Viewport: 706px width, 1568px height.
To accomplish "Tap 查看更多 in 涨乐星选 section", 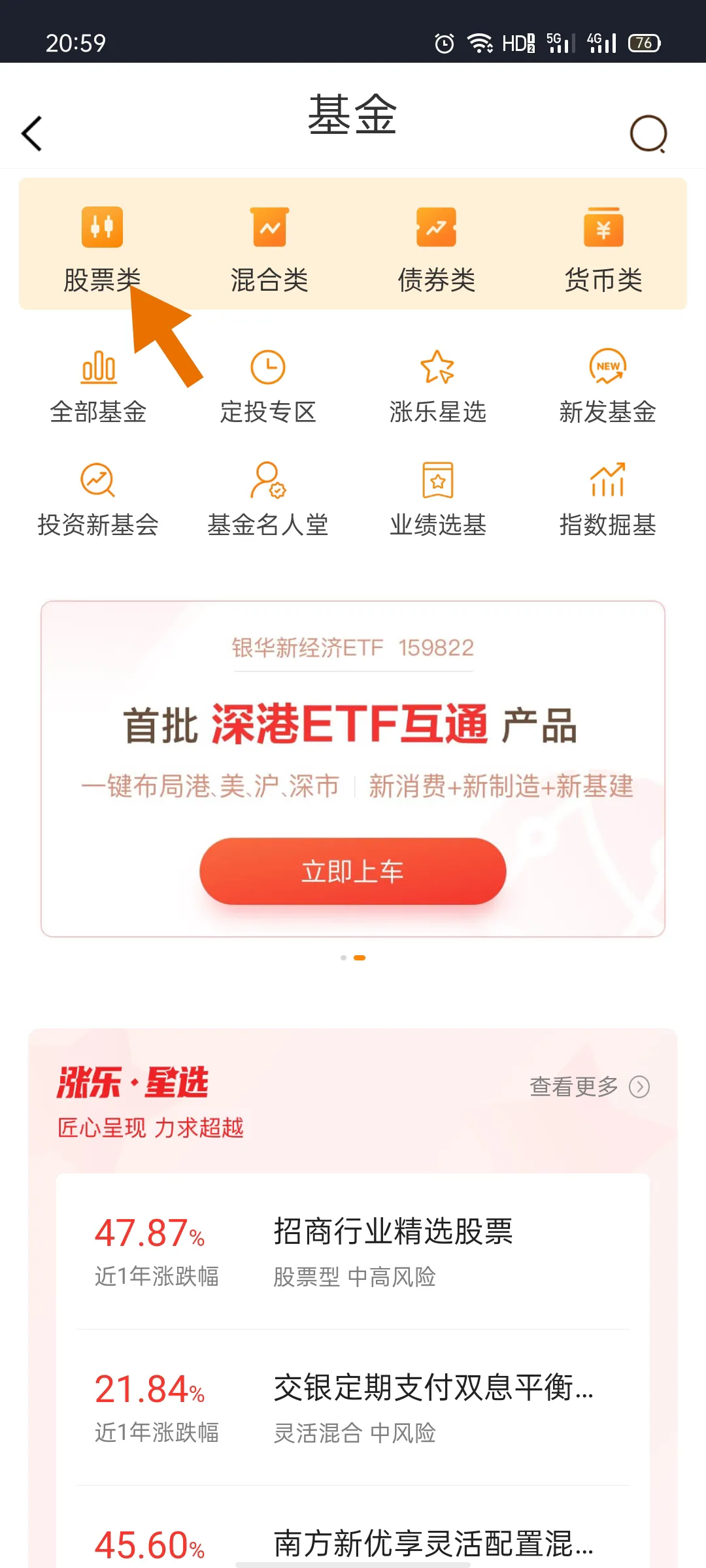I will pos(589,1086).
